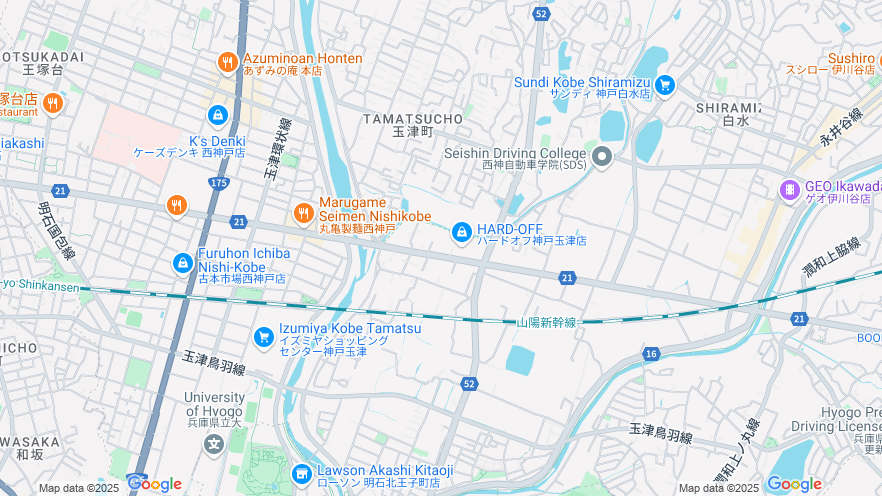Open the Izumiya Kobe Tamatsu shopping marker
The image size is (882, 496).
(263, 338)
